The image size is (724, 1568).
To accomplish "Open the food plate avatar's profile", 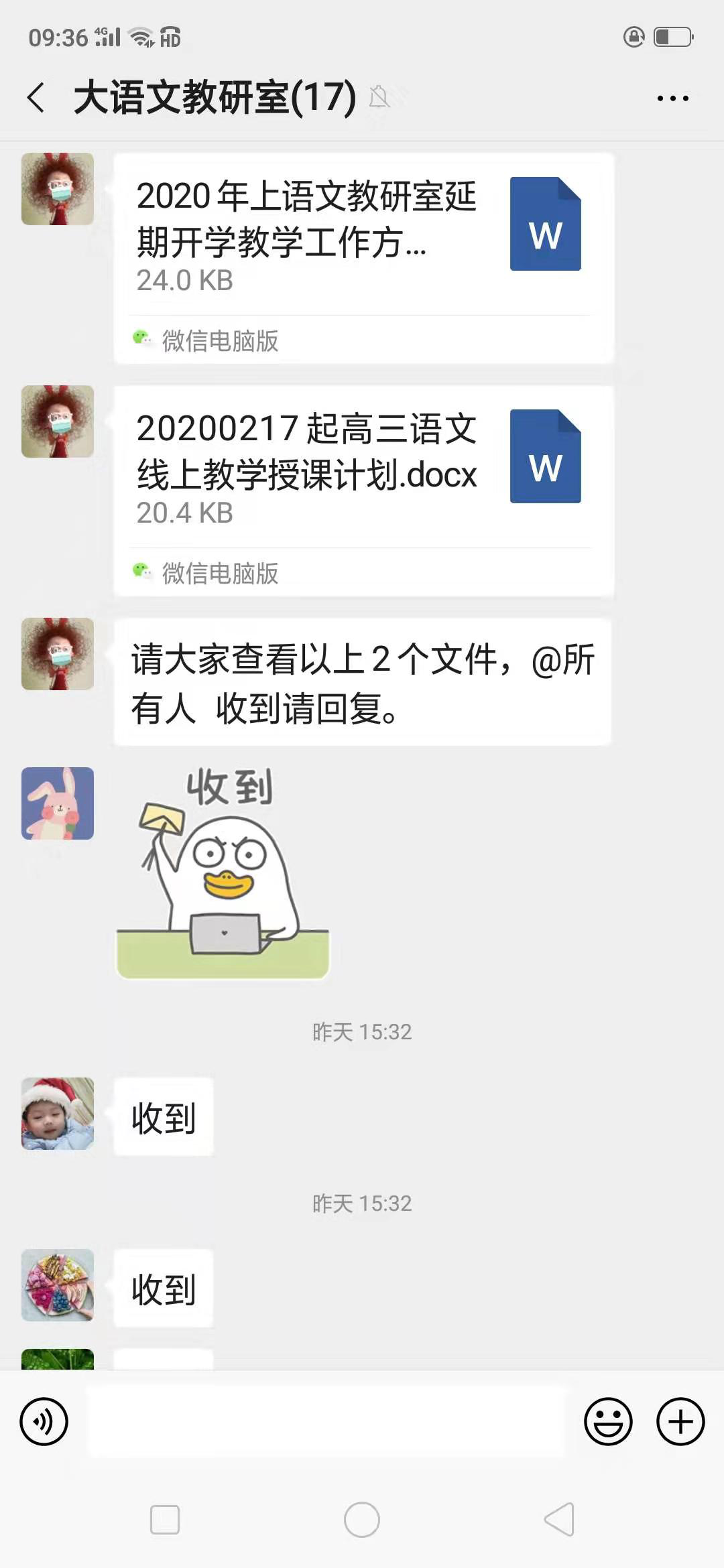I will click(58, 1285).
